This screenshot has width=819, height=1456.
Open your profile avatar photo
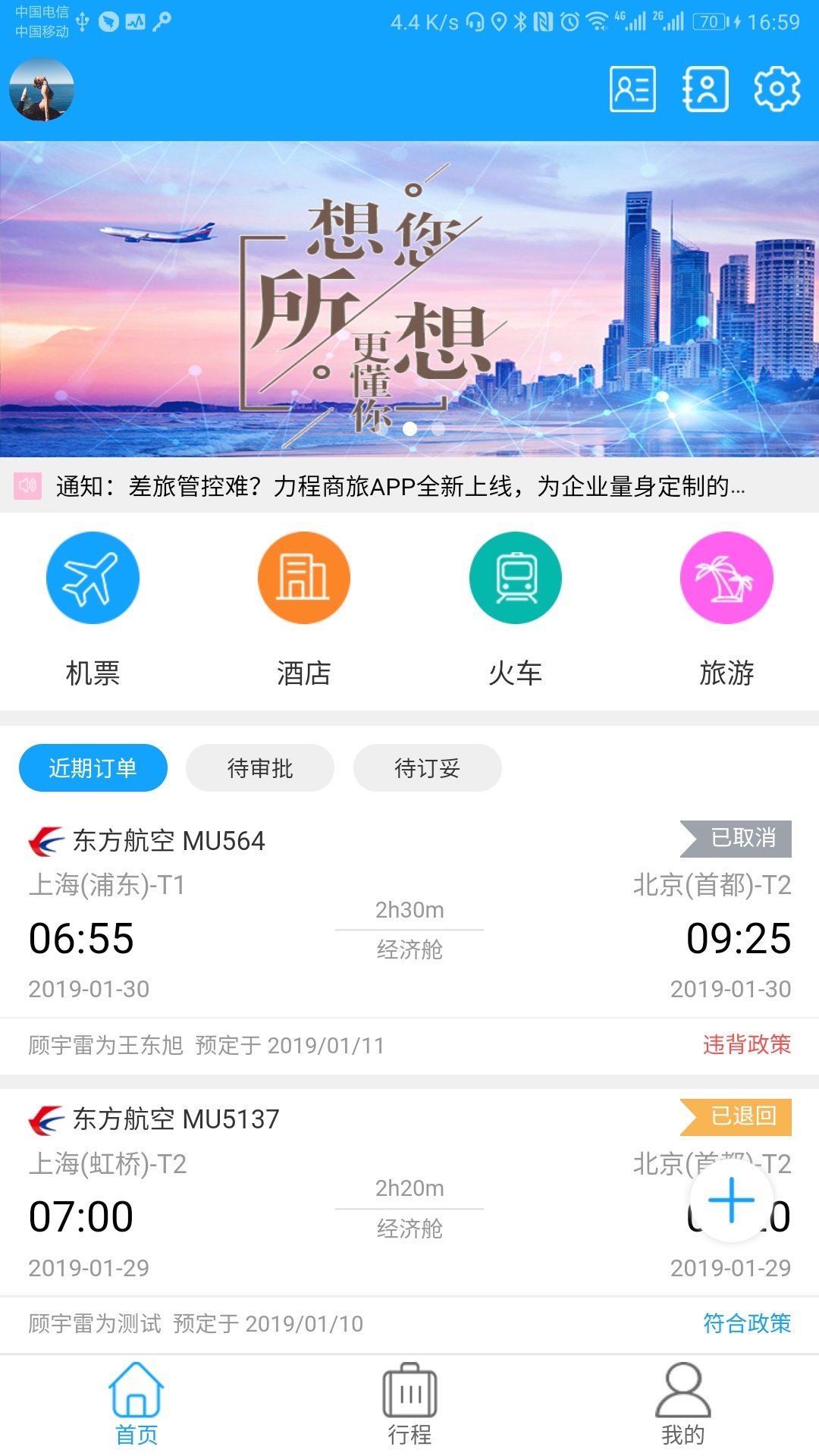pos(43,92)
